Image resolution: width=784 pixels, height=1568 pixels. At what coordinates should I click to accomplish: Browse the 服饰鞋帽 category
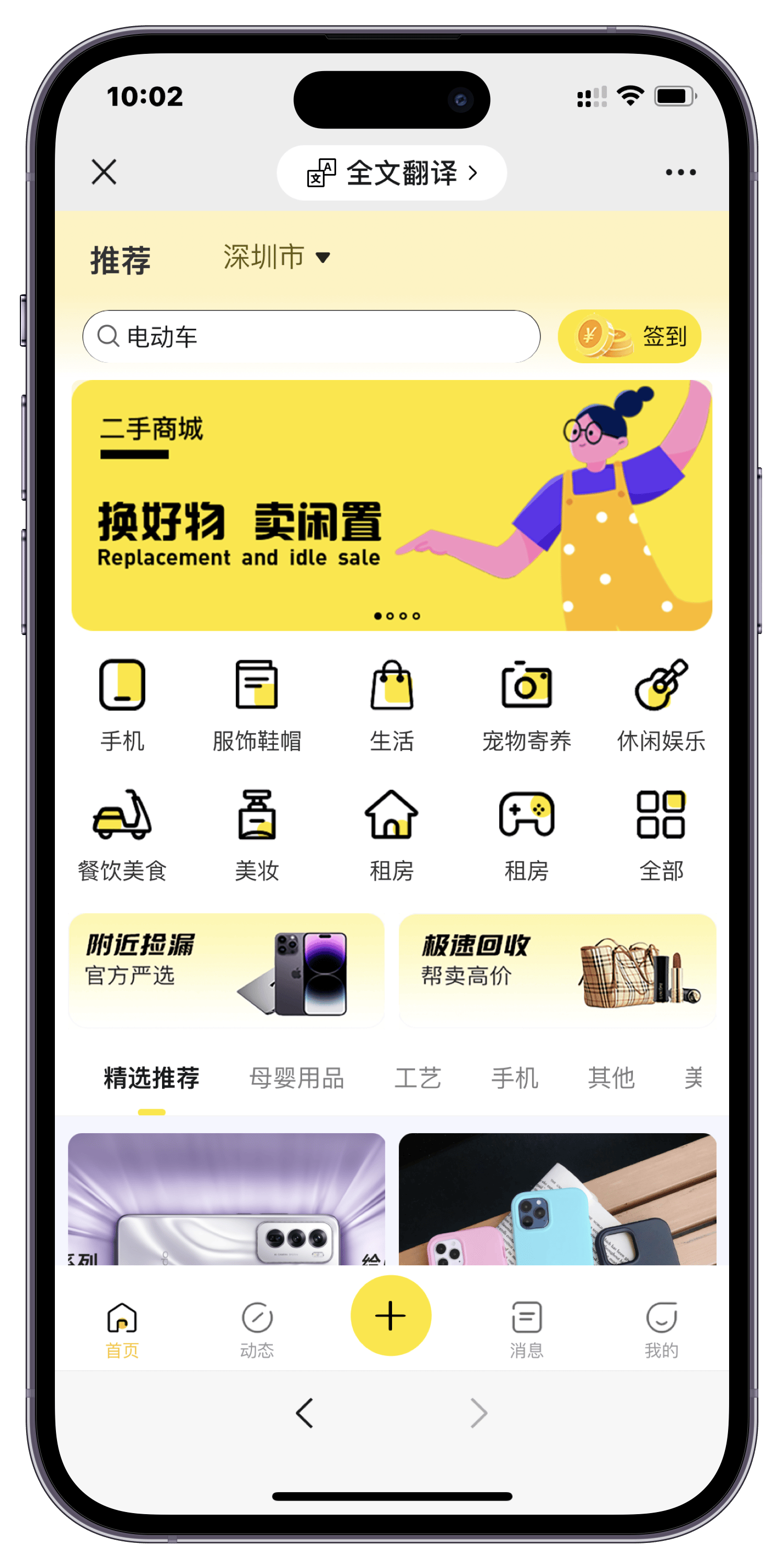pos(257,705)
